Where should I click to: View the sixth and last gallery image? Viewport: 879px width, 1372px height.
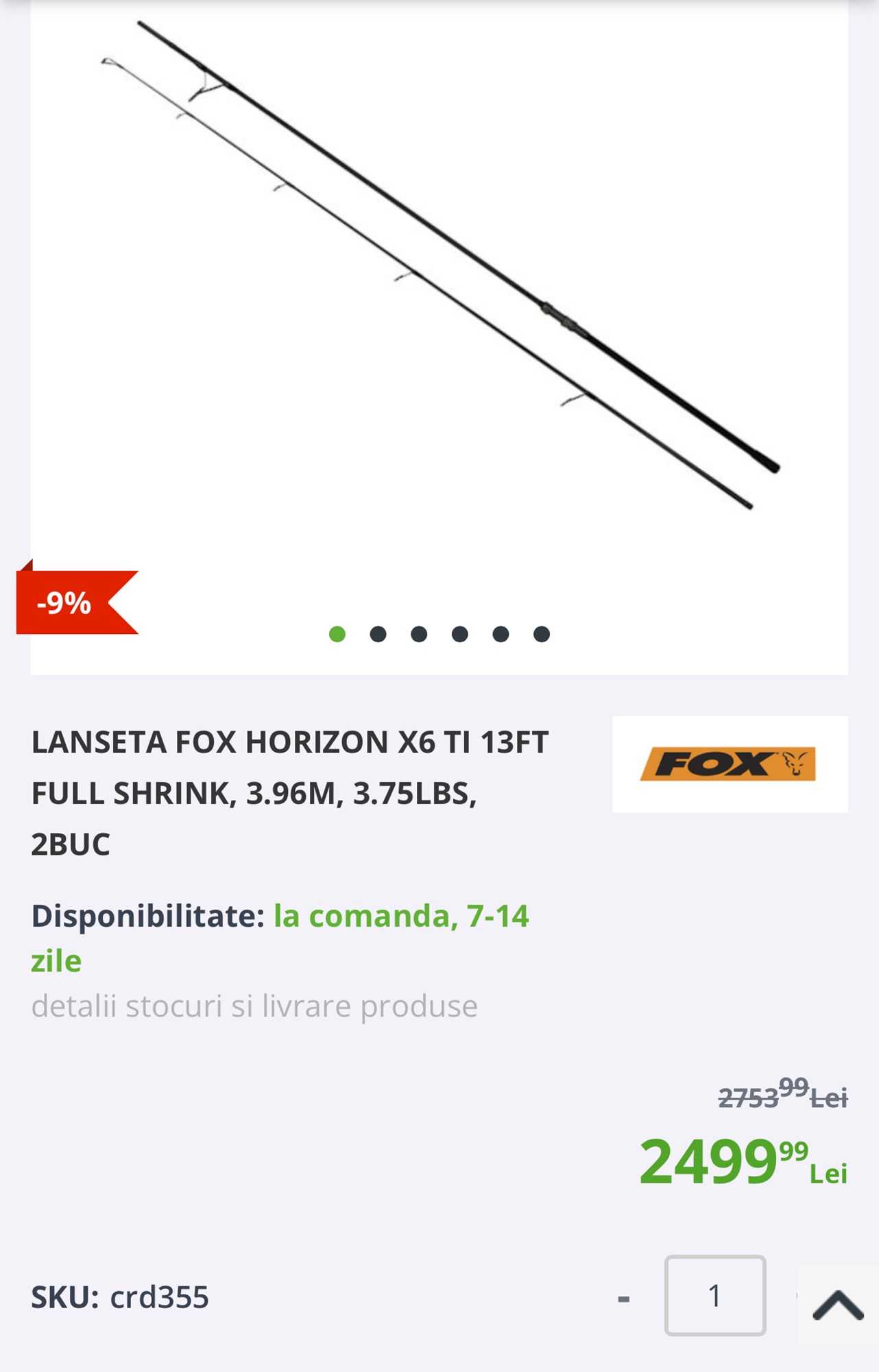point(542,635)
